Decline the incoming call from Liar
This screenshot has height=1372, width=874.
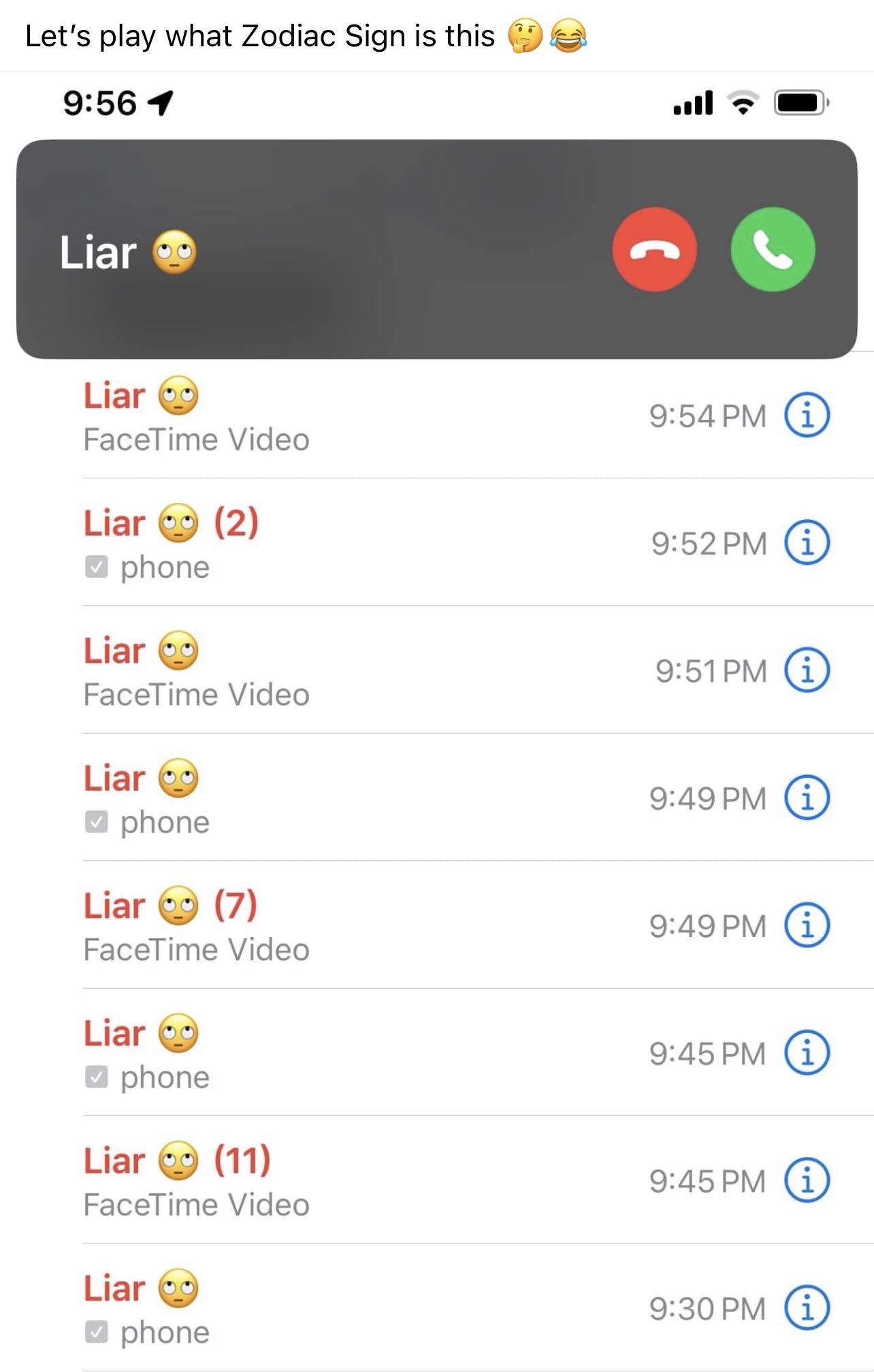654,250
